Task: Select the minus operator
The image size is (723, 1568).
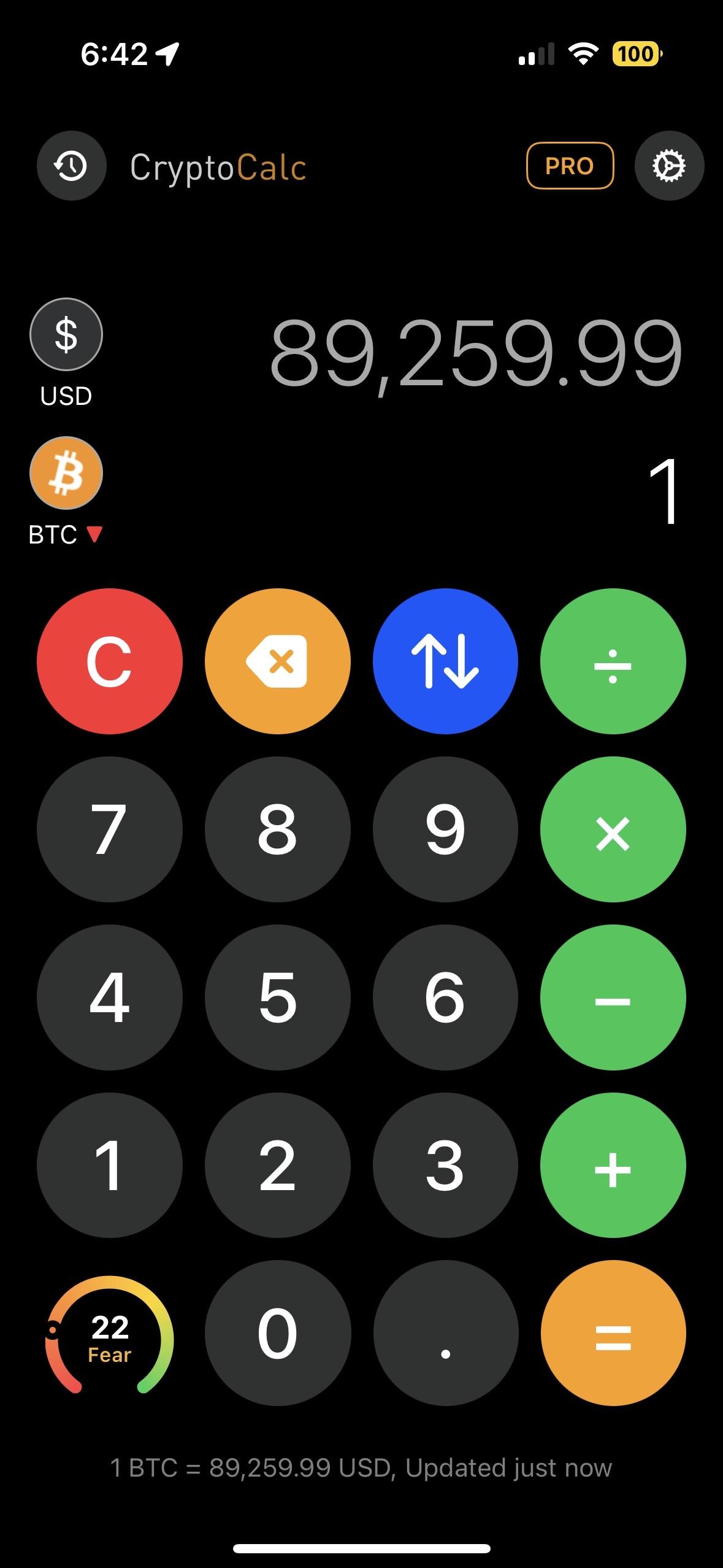Action: point(613,997)
